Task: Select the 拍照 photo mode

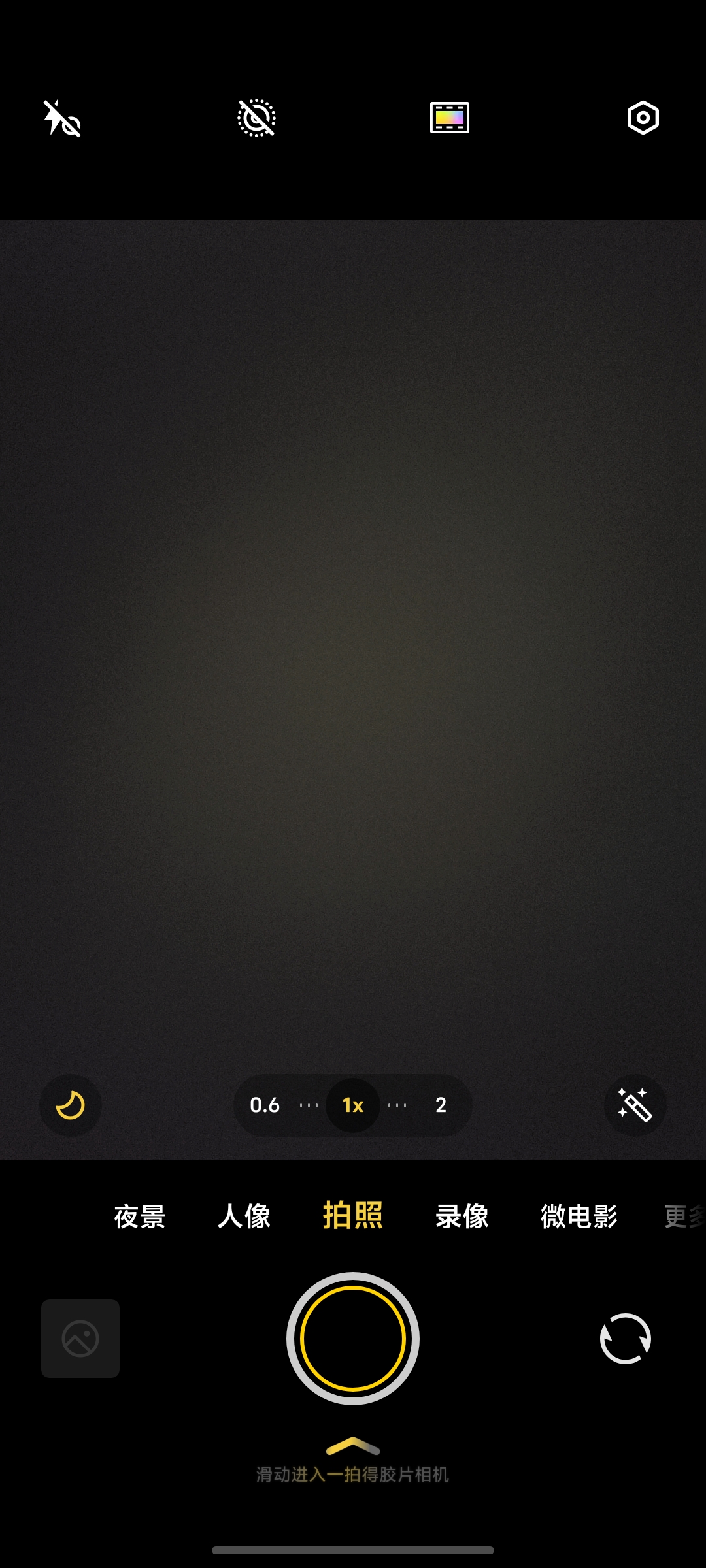Action: coord(353,1217)
